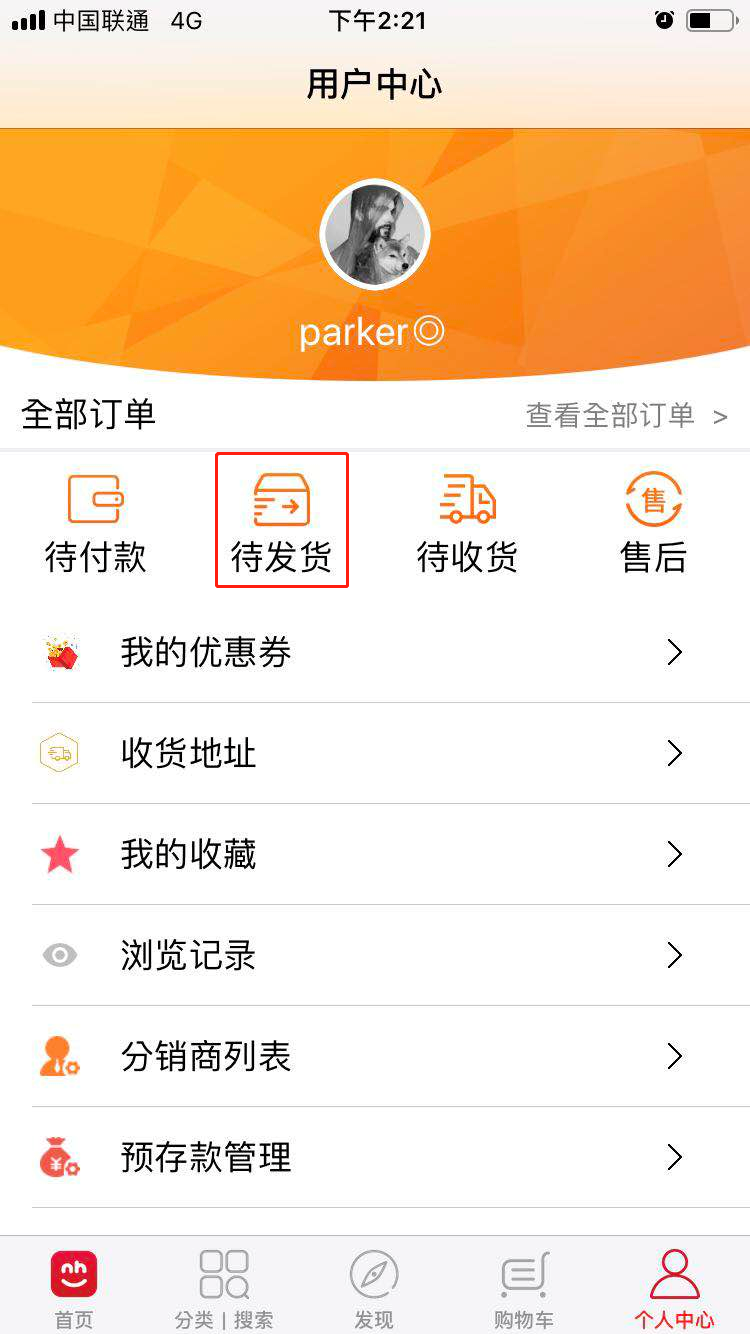Screen dimensions: 750x1334
Task: Open 我的优惠券 row
Action: coord(375,653)
